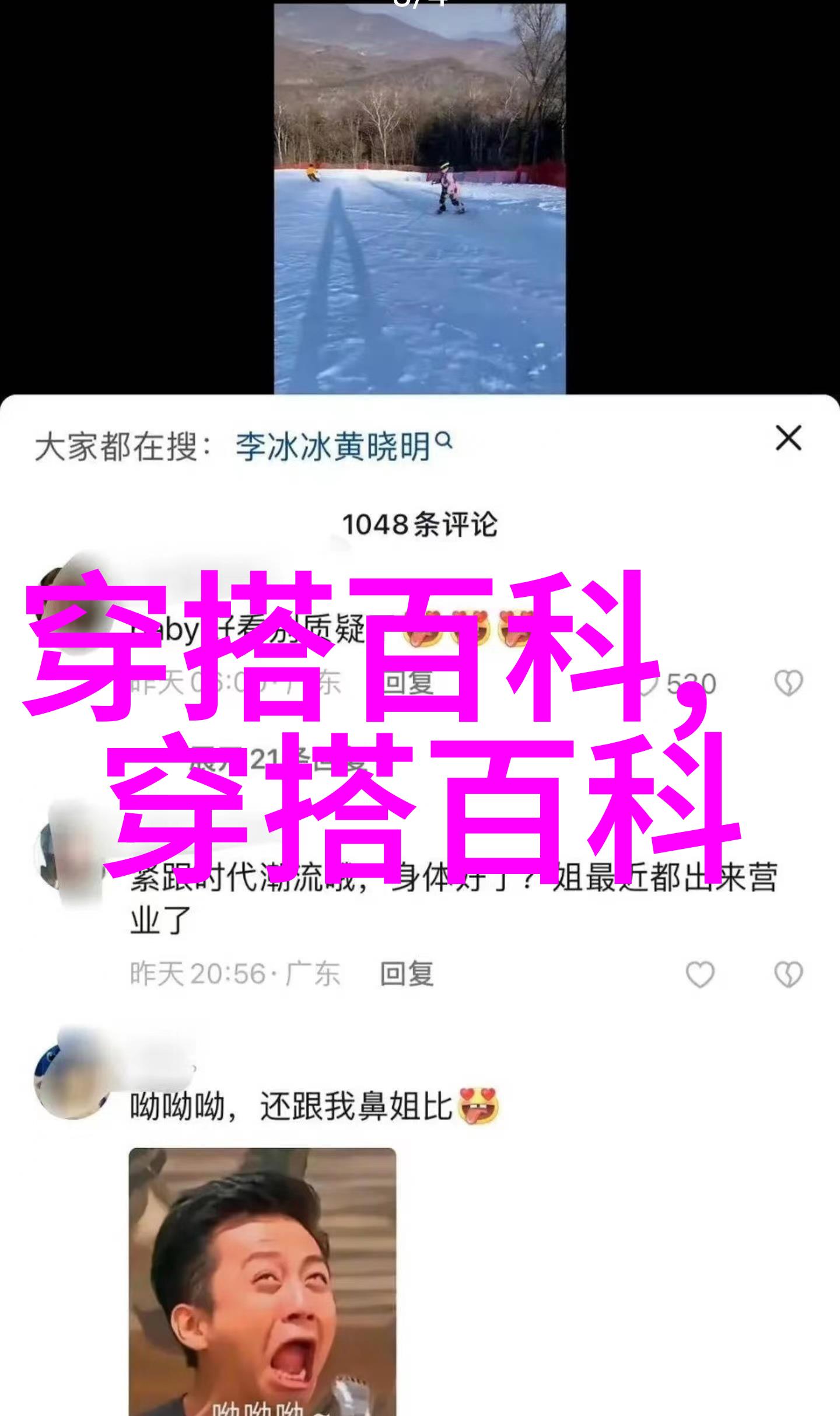Close the comments panel

[788, 438]
